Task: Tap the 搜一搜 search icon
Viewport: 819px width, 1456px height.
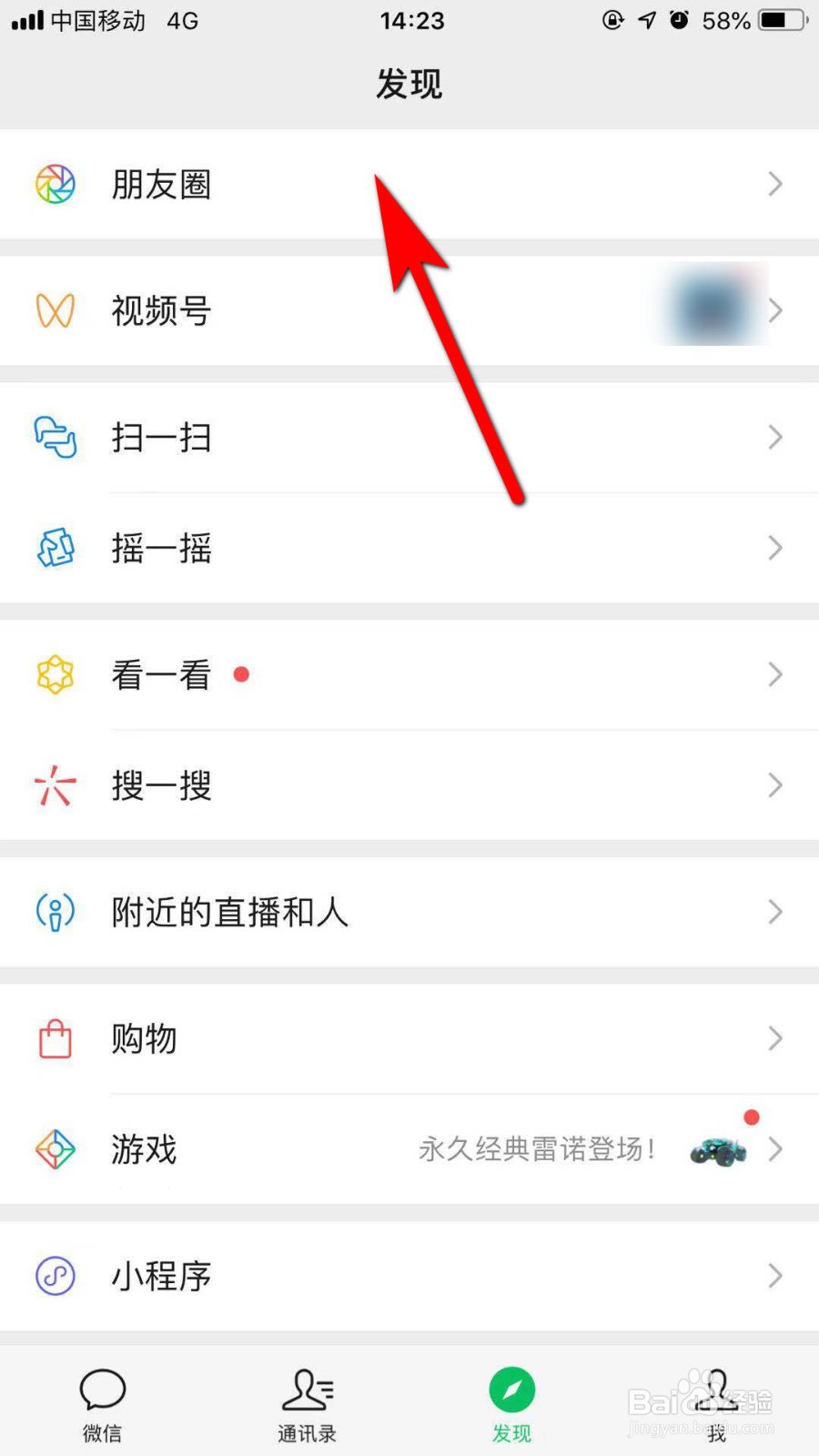Action: [x=56, y=785]
